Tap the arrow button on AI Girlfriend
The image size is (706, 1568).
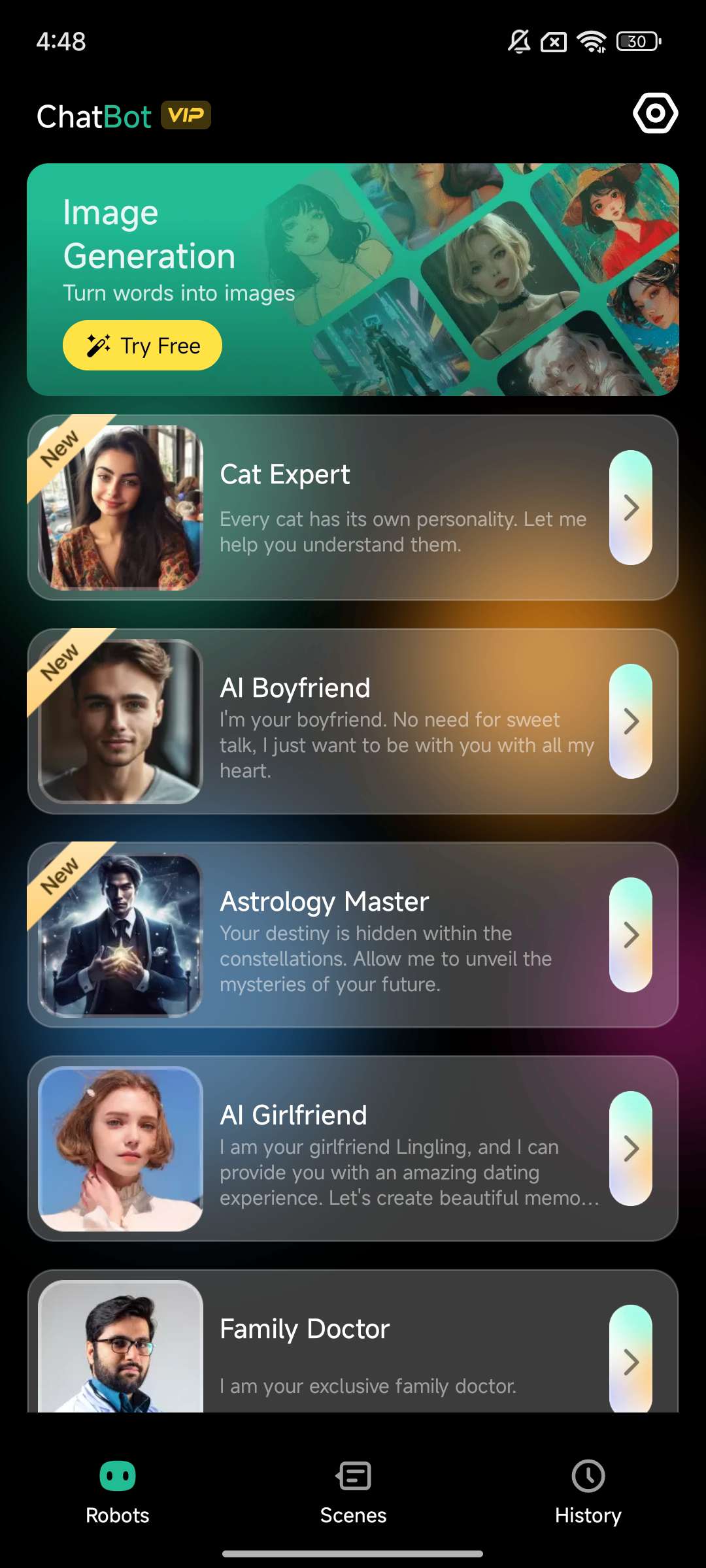pos(630,1149)
